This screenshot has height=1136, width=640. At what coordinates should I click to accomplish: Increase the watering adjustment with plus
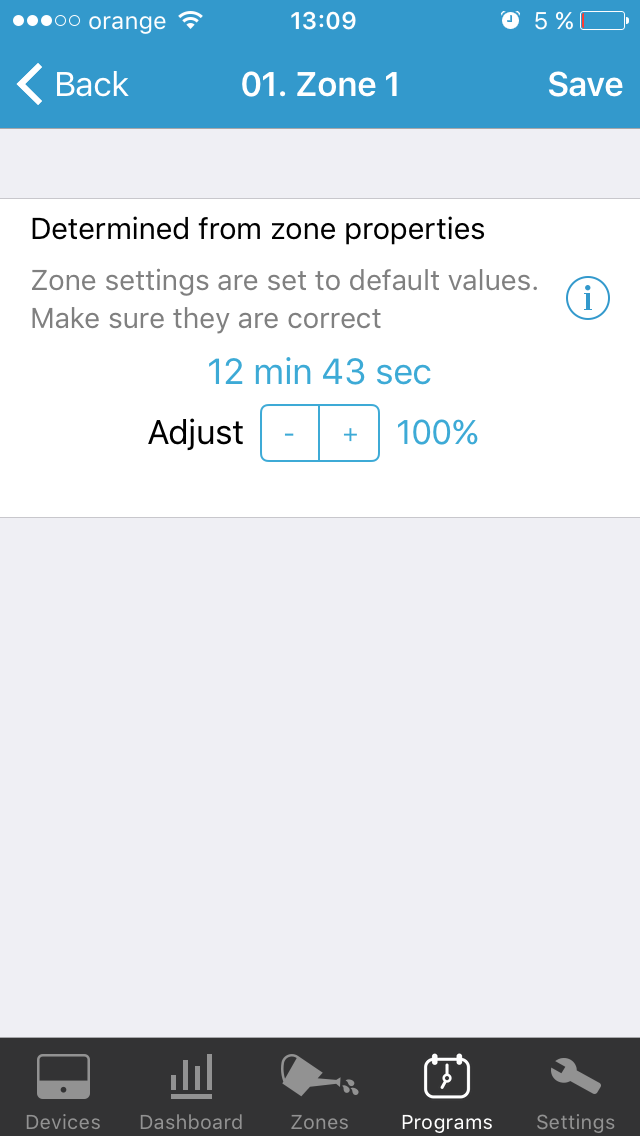349,433
